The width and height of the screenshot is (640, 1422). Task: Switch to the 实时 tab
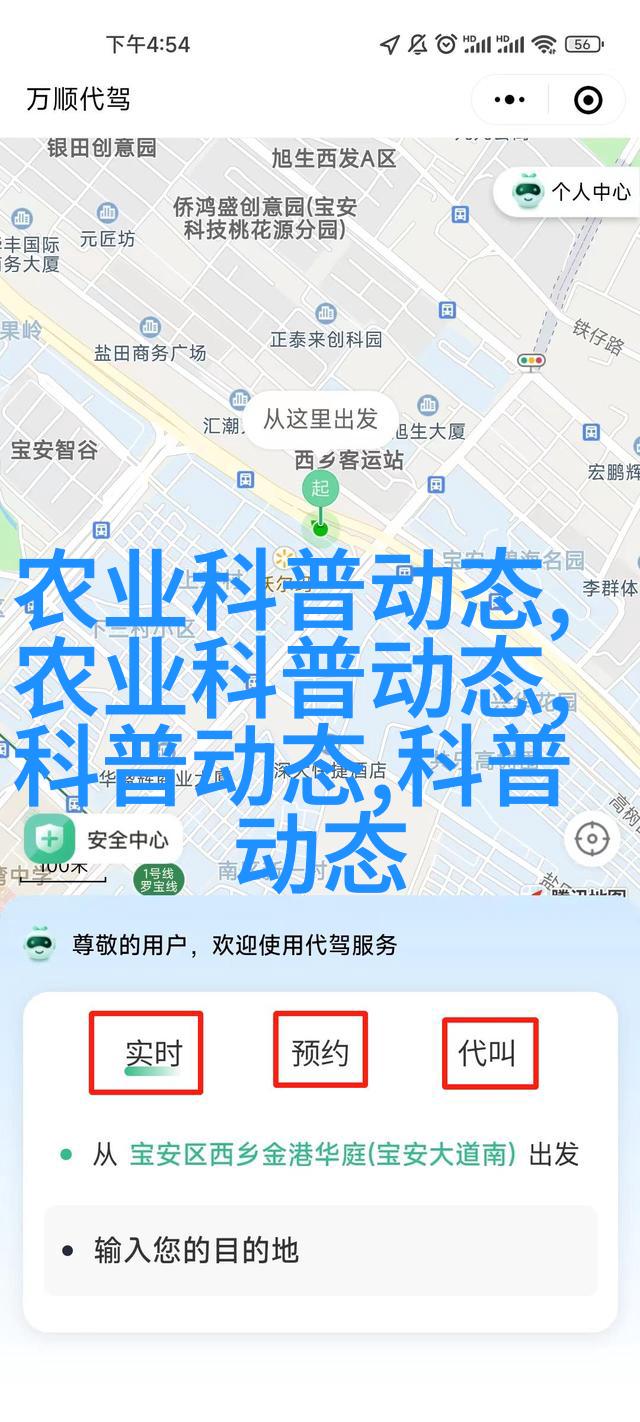[x=153, y=1053]
